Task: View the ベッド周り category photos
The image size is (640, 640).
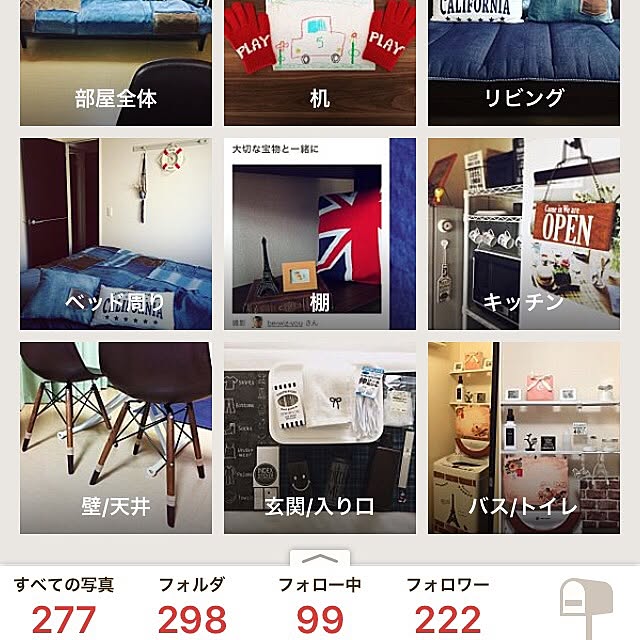Action: 116,234
